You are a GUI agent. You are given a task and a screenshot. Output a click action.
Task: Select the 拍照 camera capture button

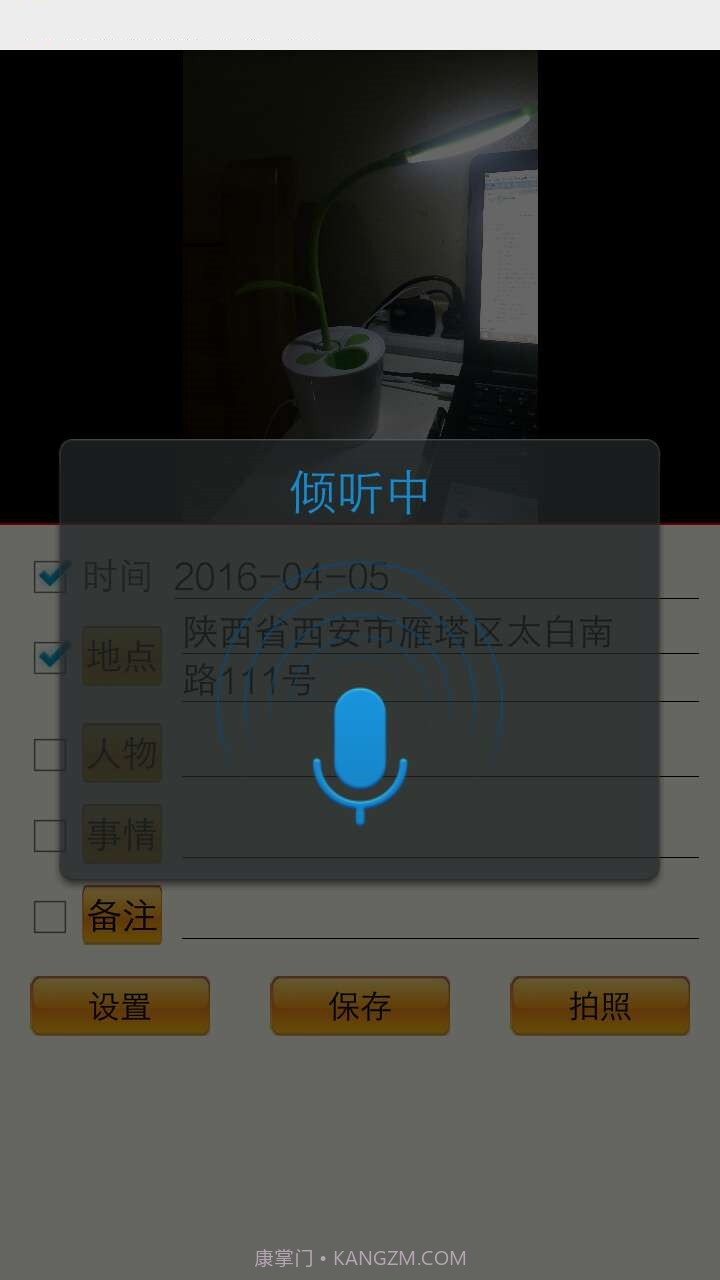click(600, 1007)
